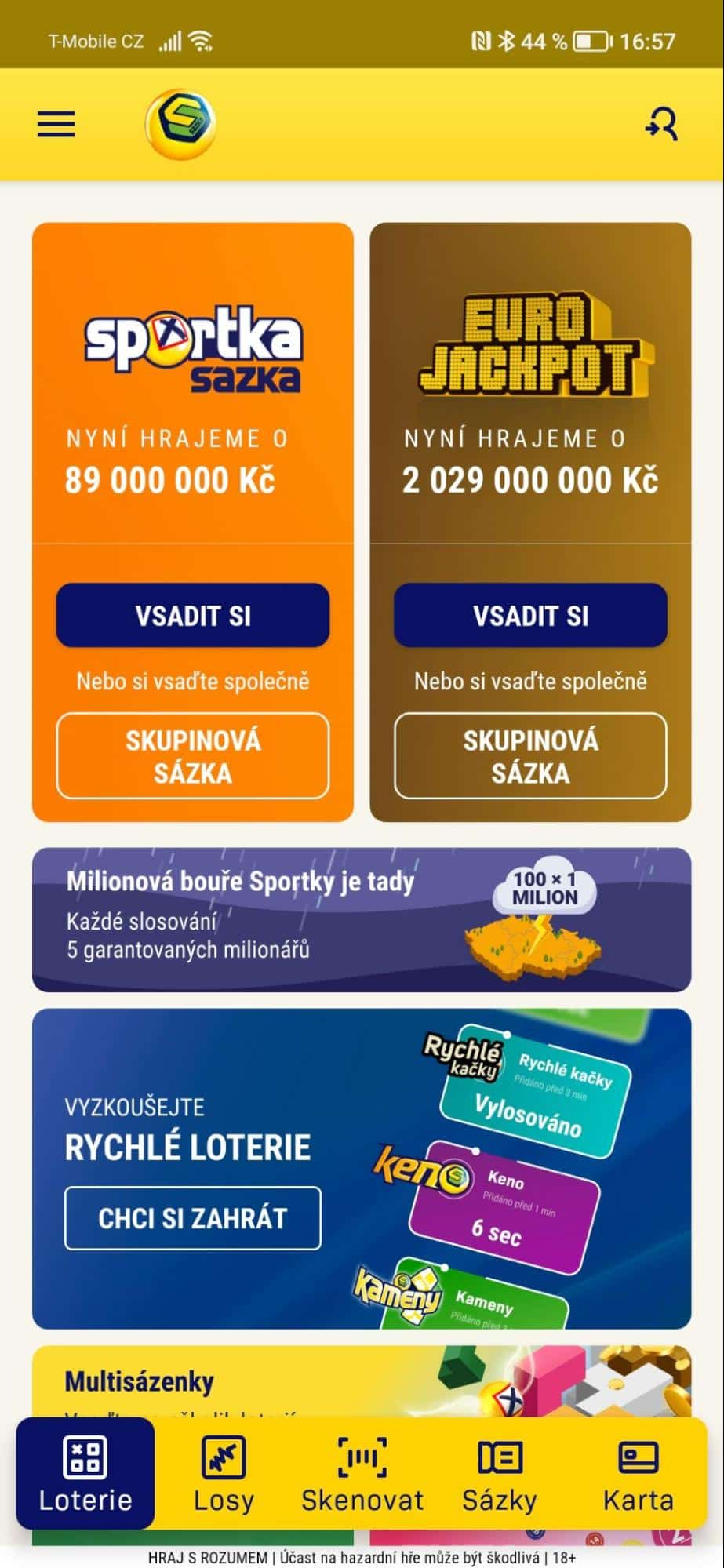Open the hamburger menu
This screenshot has height=1568, width=724.
tap(56, 124)
